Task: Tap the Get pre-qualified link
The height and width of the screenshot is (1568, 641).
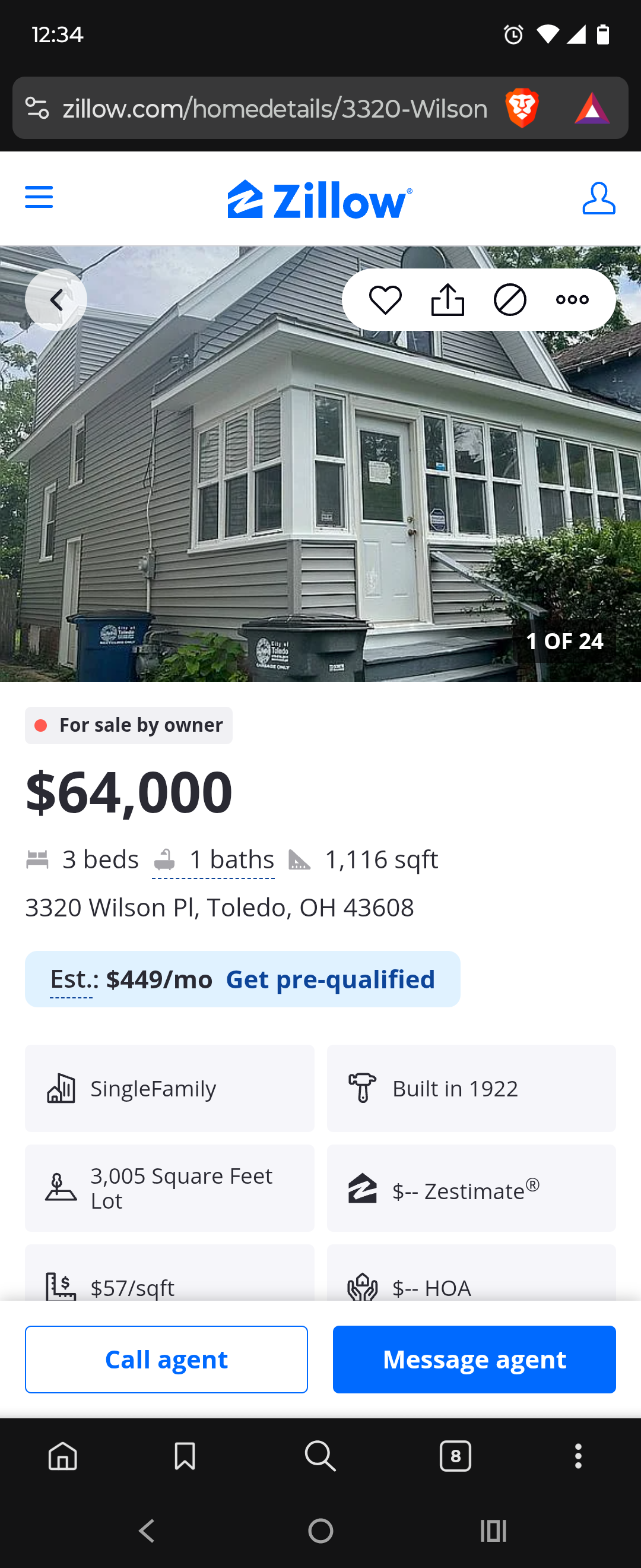Action: coord(330,979)
